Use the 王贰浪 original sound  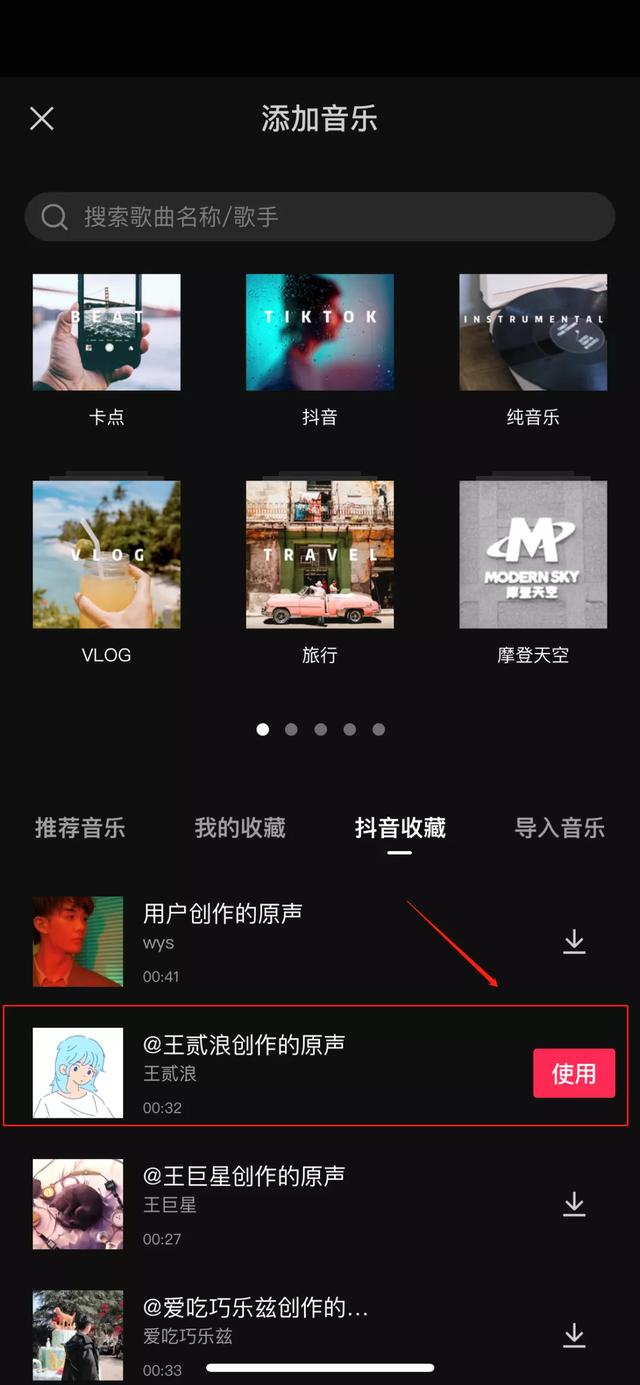pyautogui.click(x=574, y=1074)
